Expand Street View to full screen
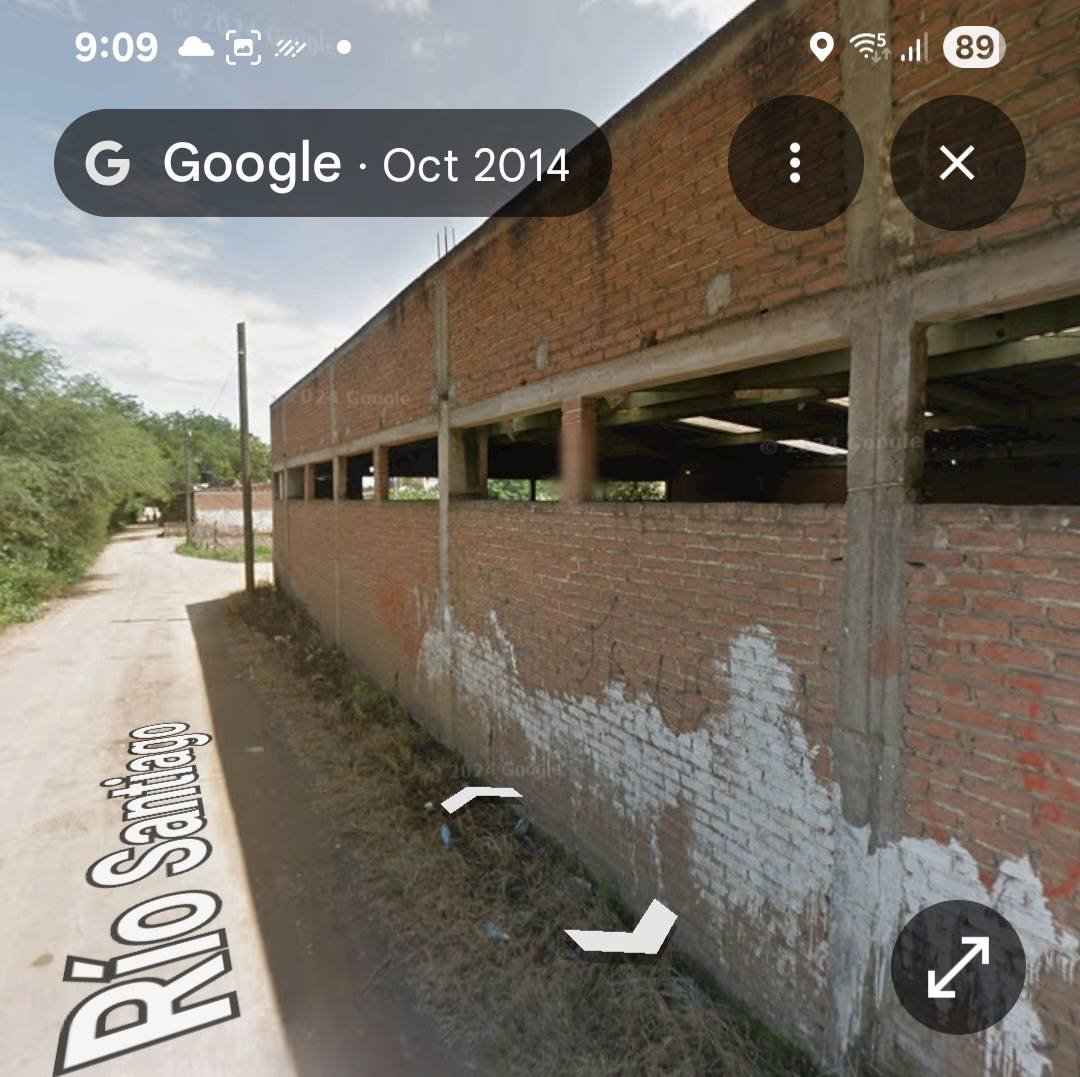This screenshot has height=1077, width=1080. point(957,966)
